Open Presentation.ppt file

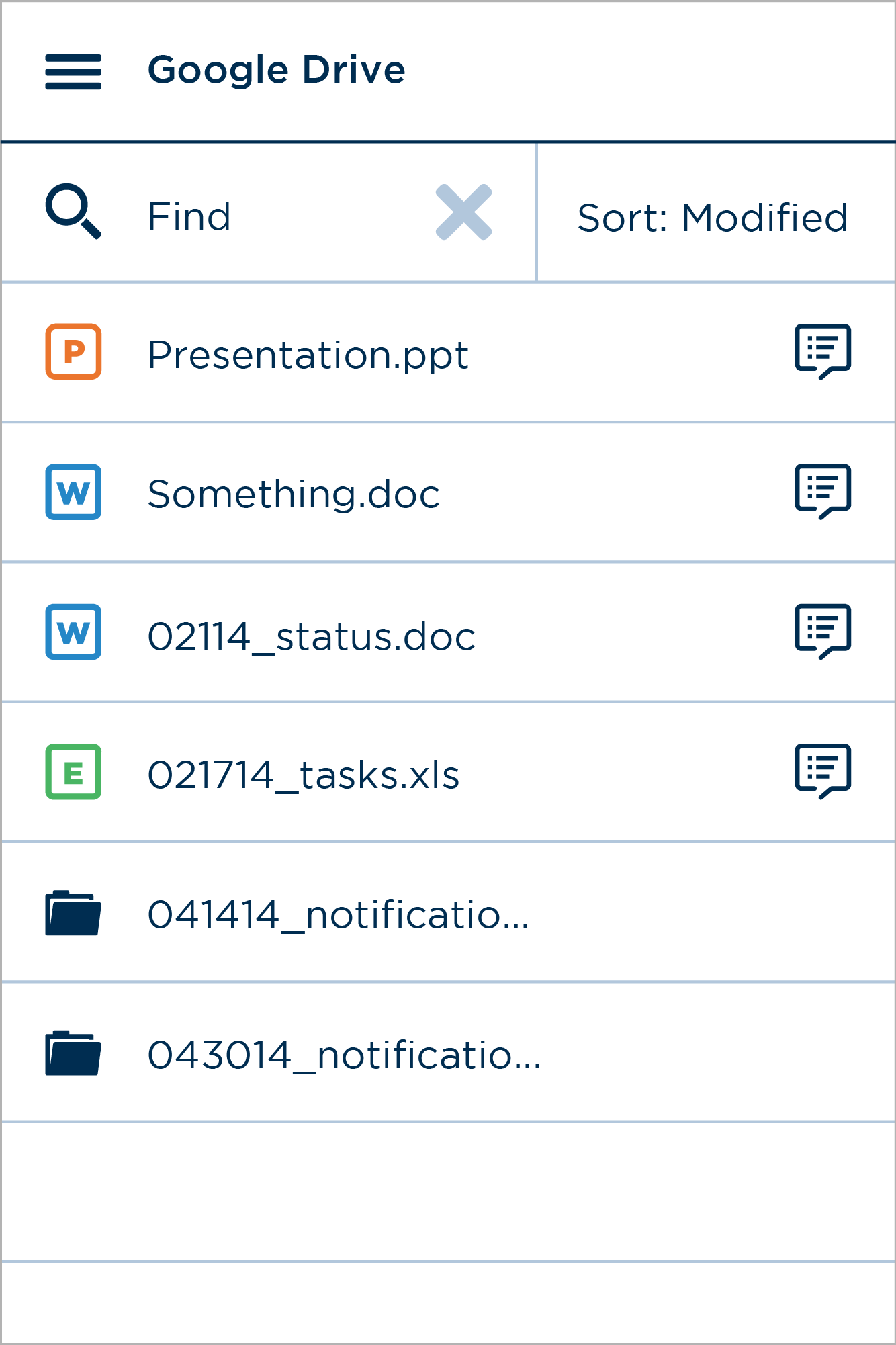point(308,354)
